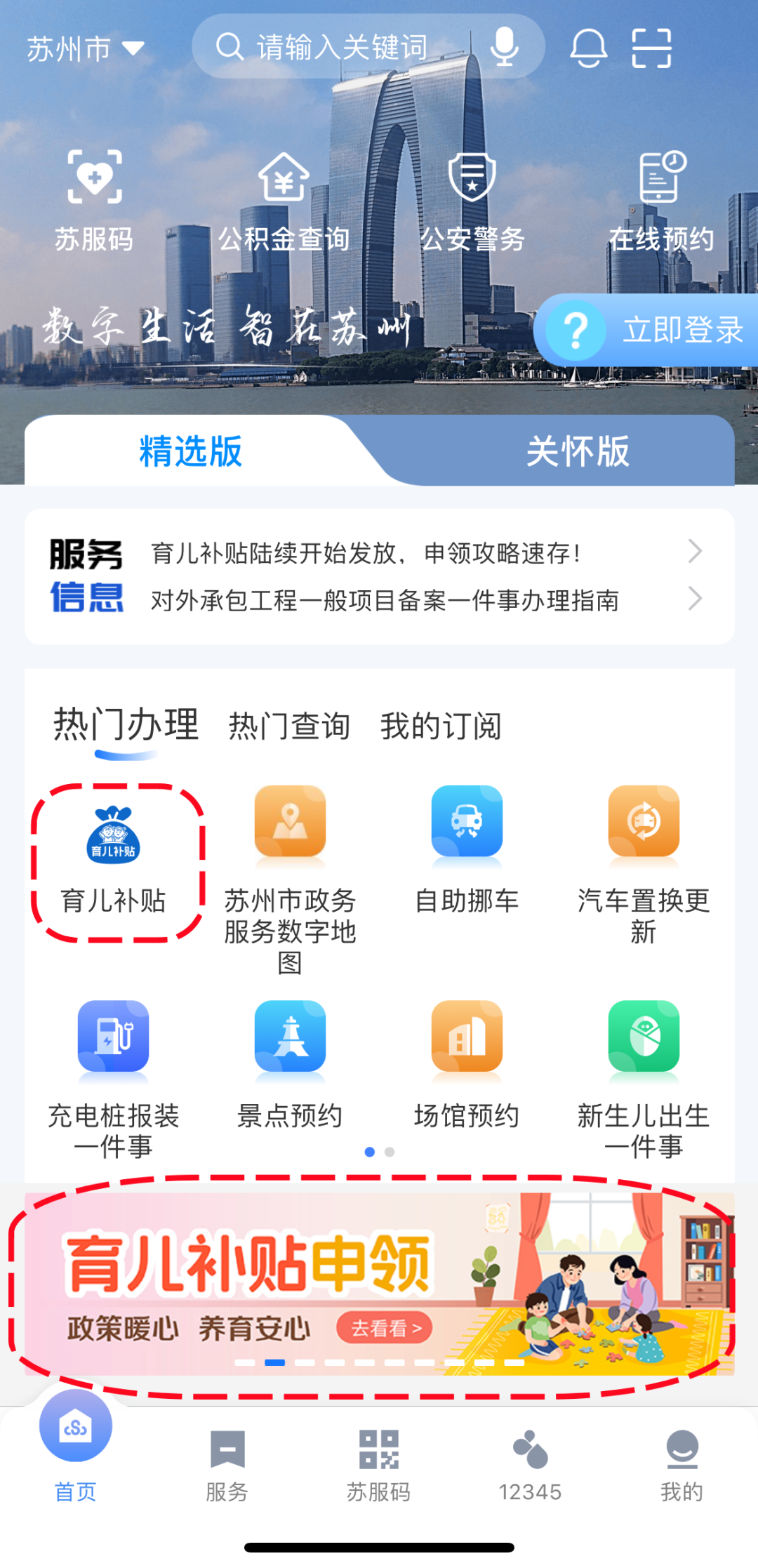
Task: Open 对外承包工程一般项目备案 guide
Action: [x=385, y=600]
